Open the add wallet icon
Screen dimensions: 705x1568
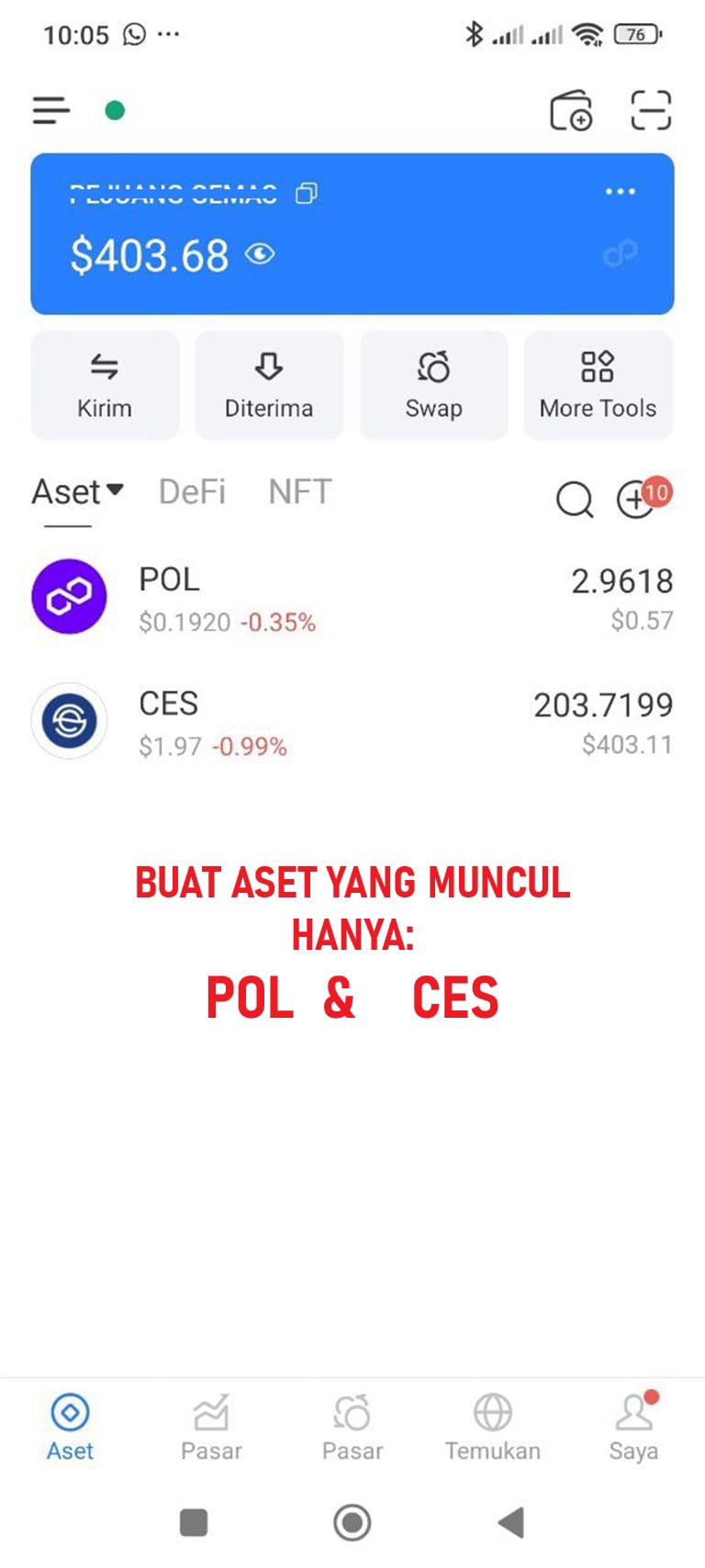570,111
